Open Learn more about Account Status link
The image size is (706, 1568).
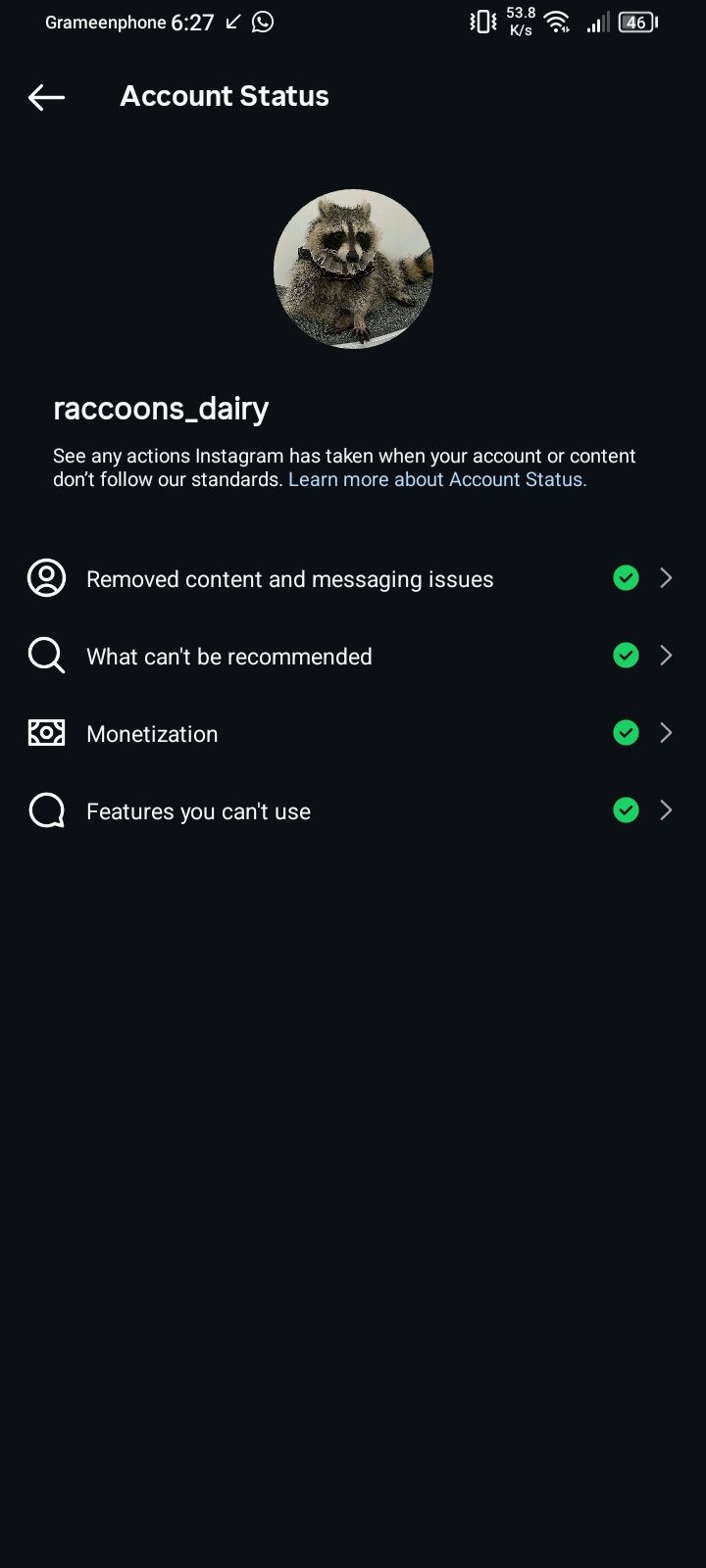(x=437, y=479)
